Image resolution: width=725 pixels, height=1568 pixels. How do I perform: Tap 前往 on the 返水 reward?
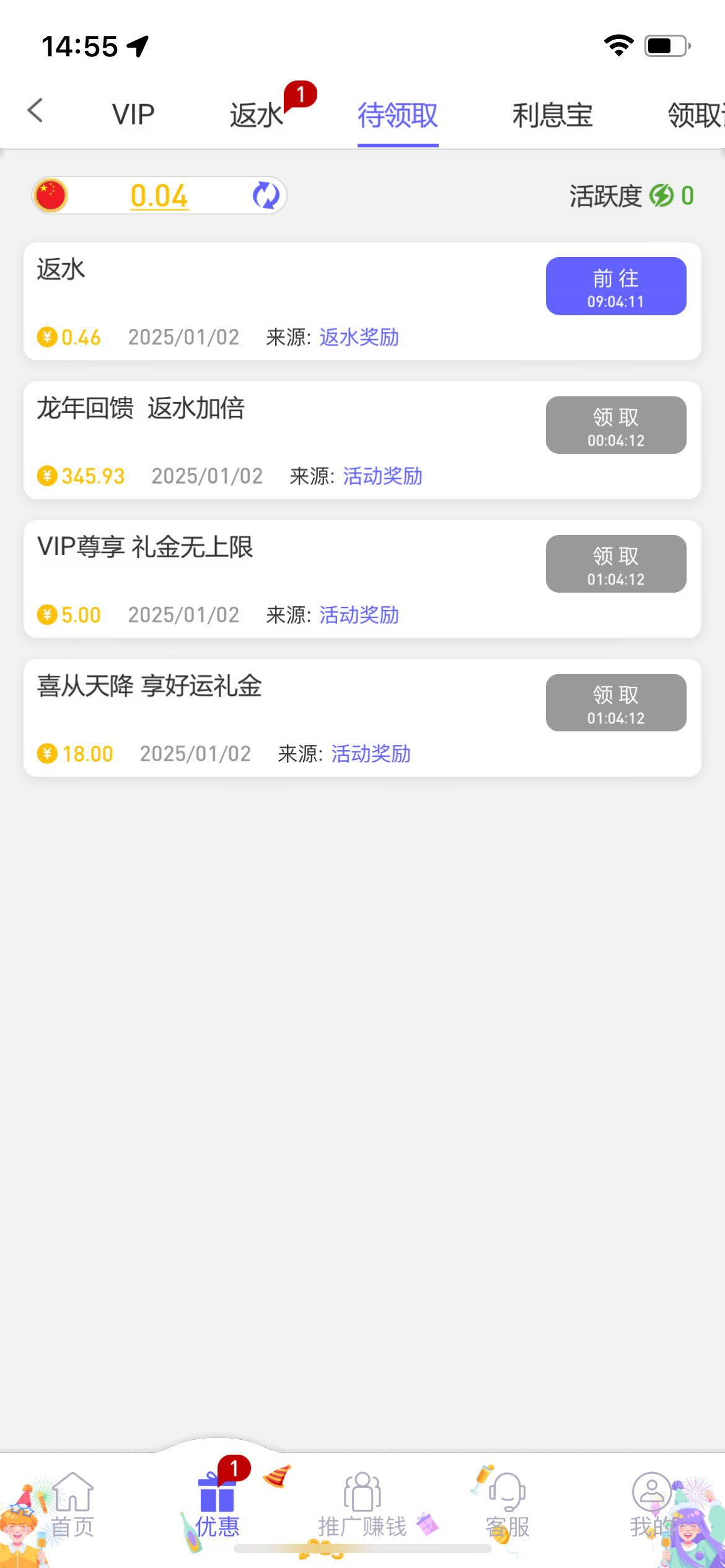click(615, 286)
